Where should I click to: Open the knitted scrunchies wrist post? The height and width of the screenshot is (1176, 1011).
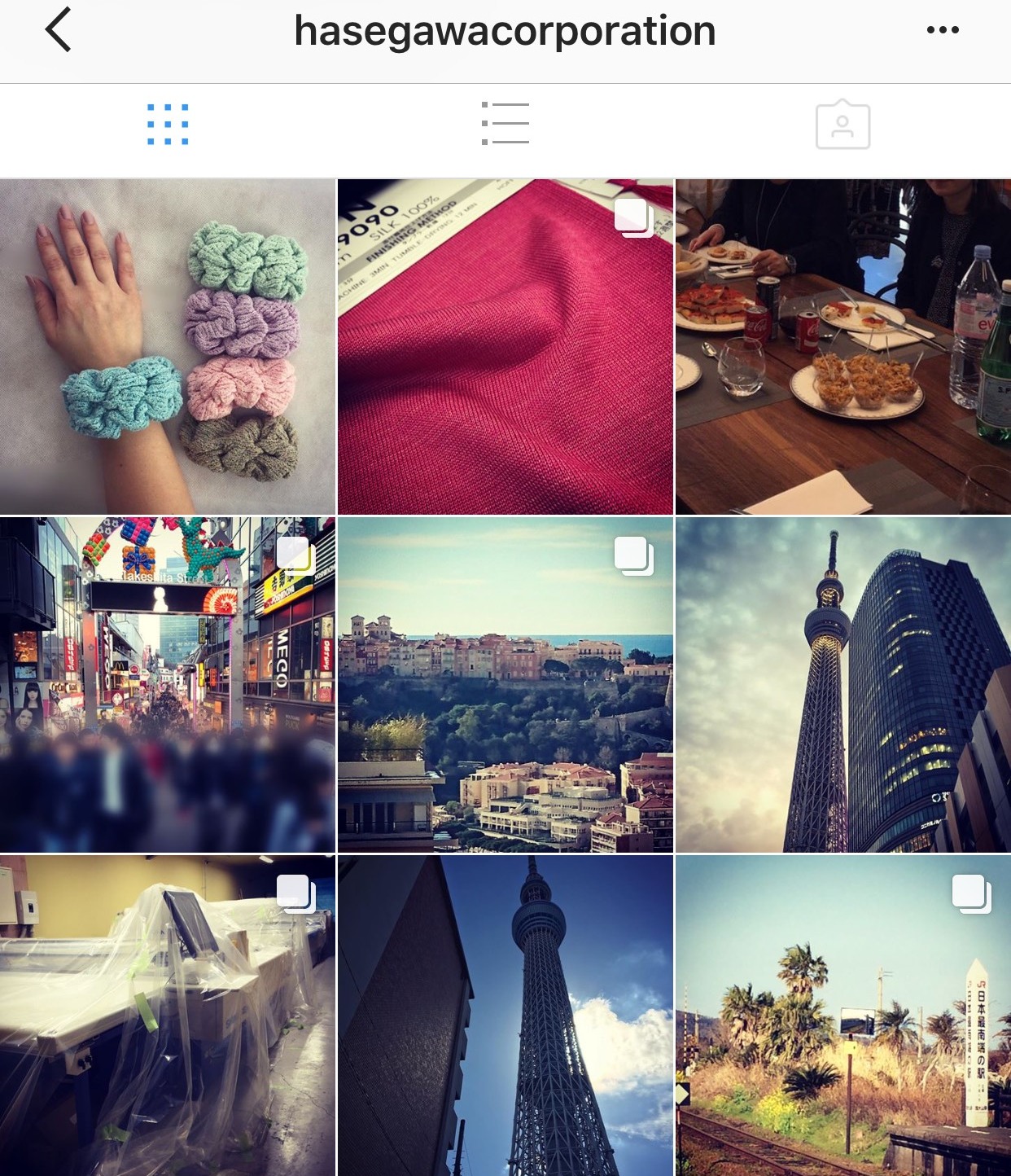(168, 347)
